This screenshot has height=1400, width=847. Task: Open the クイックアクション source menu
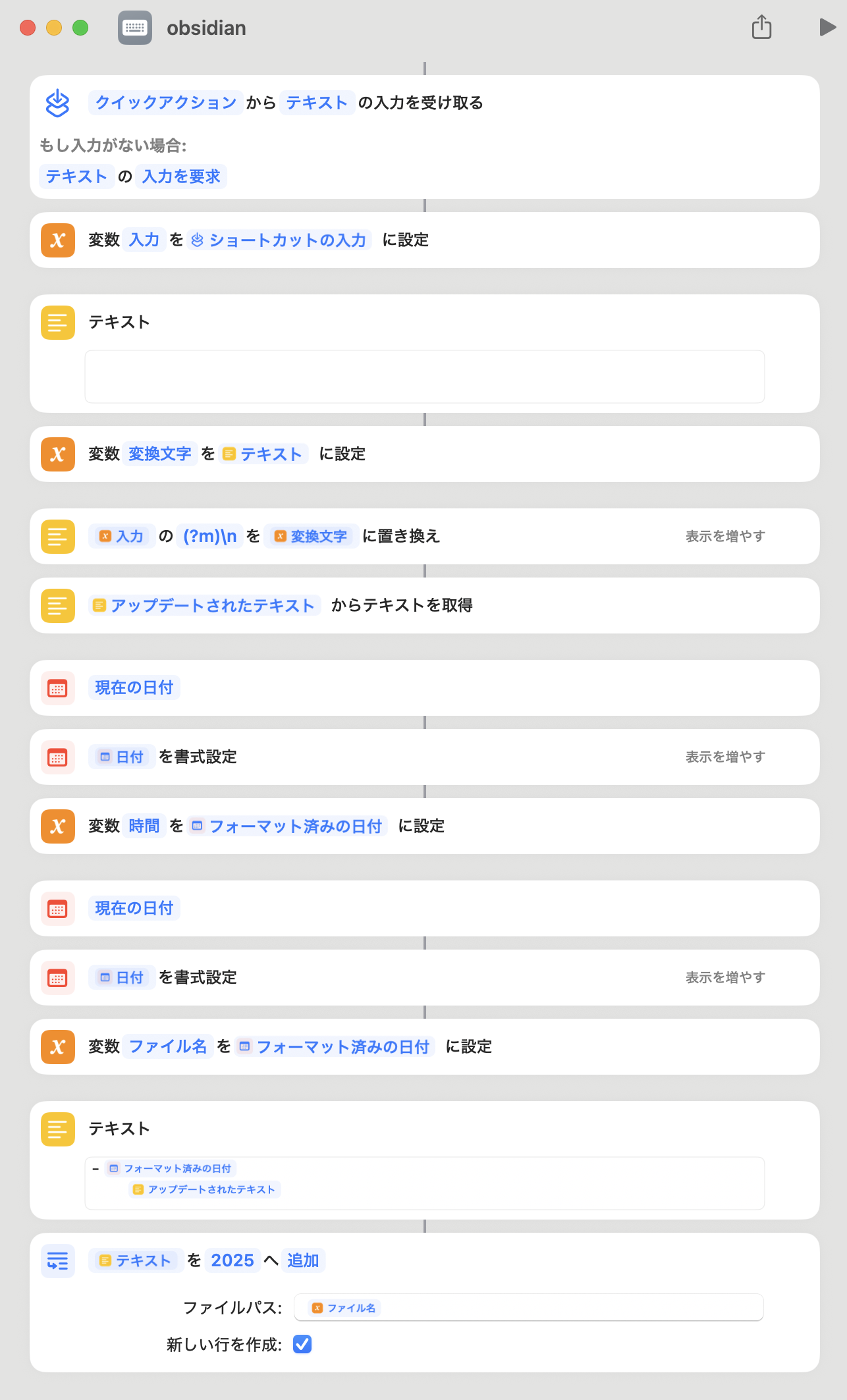coord(164,103)
